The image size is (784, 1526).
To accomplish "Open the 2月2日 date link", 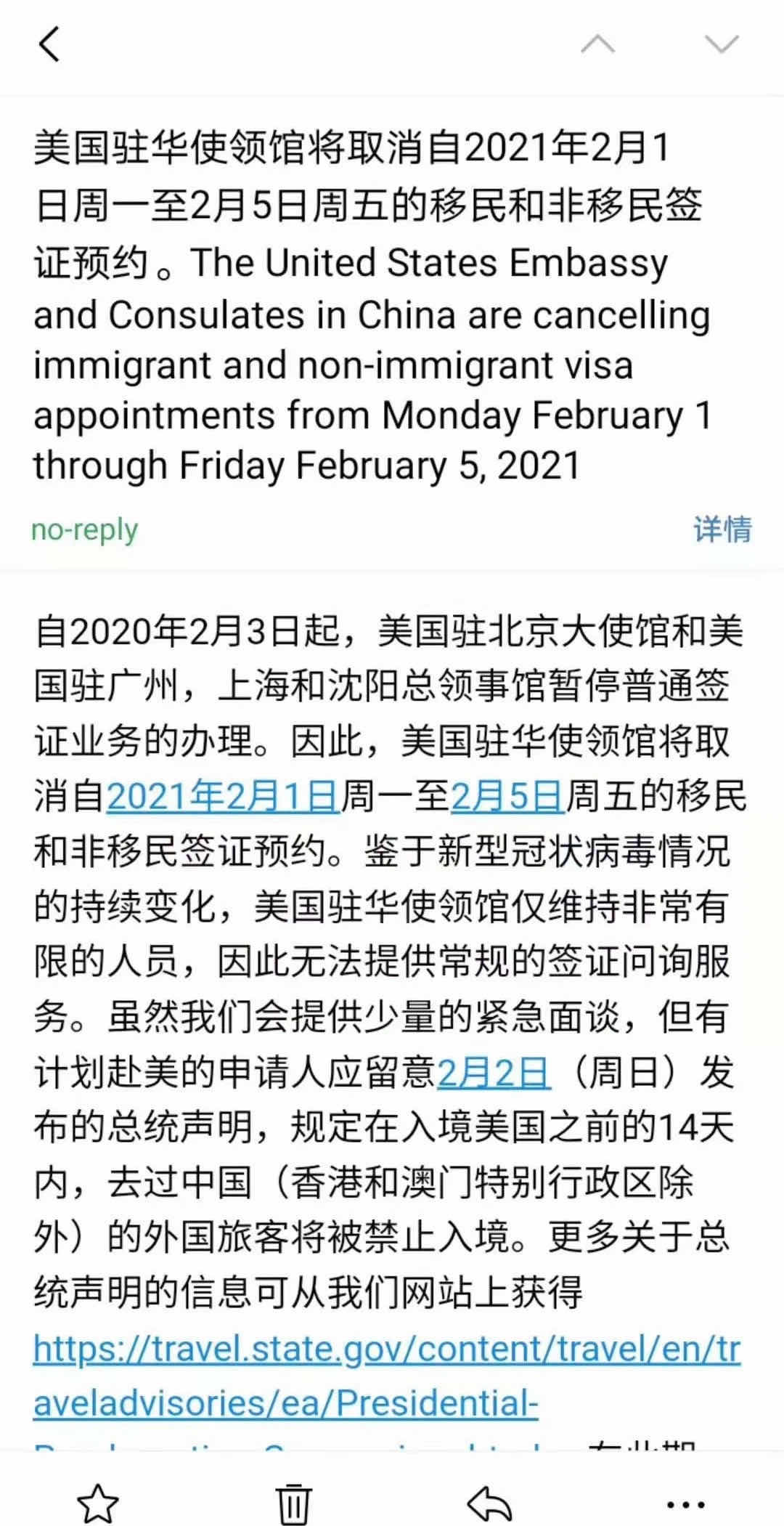I will click(494, 1072).
